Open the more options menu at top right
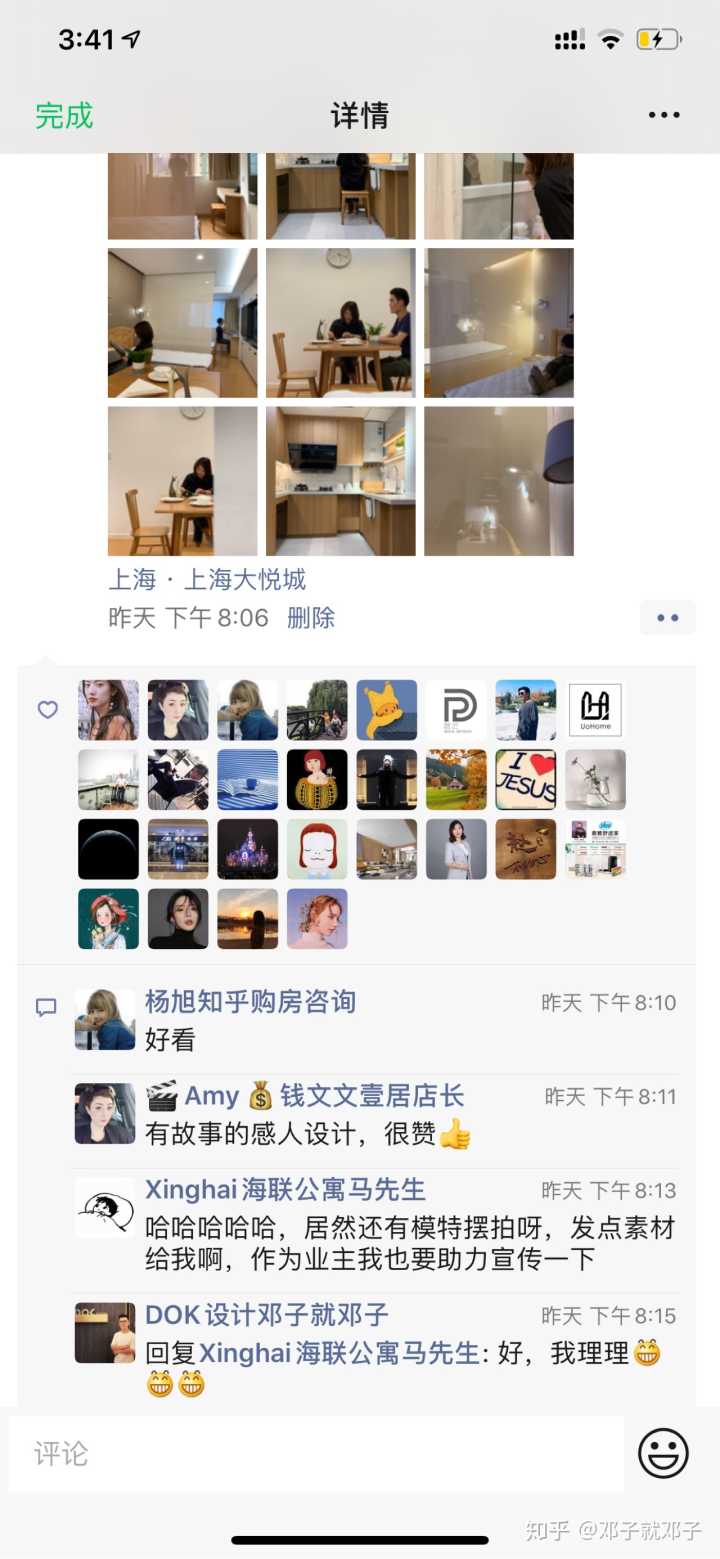720x1559 pixels. 664,114
